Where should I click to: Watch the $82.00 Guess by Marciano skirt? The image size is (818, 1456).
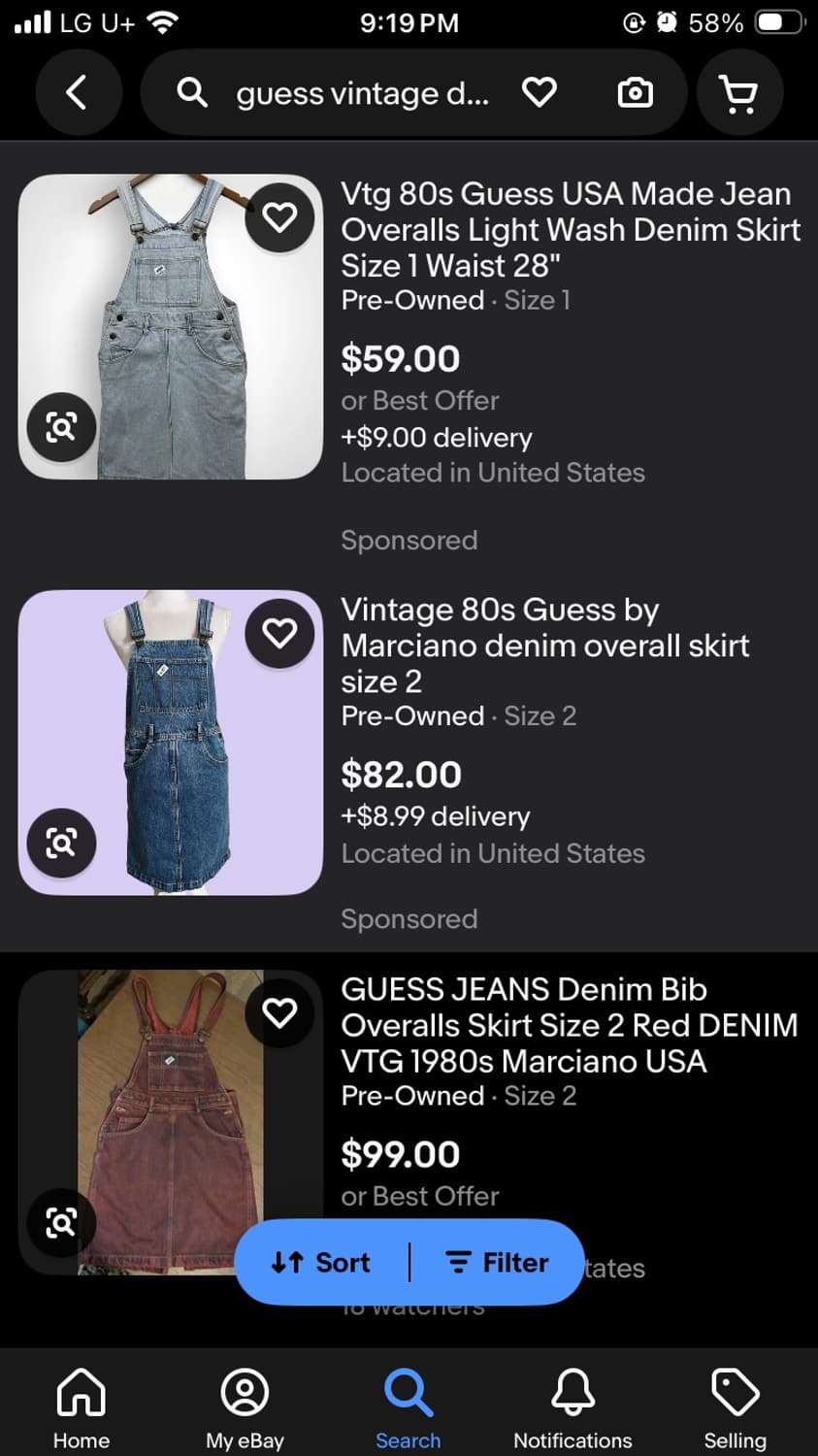coord(279,633)
